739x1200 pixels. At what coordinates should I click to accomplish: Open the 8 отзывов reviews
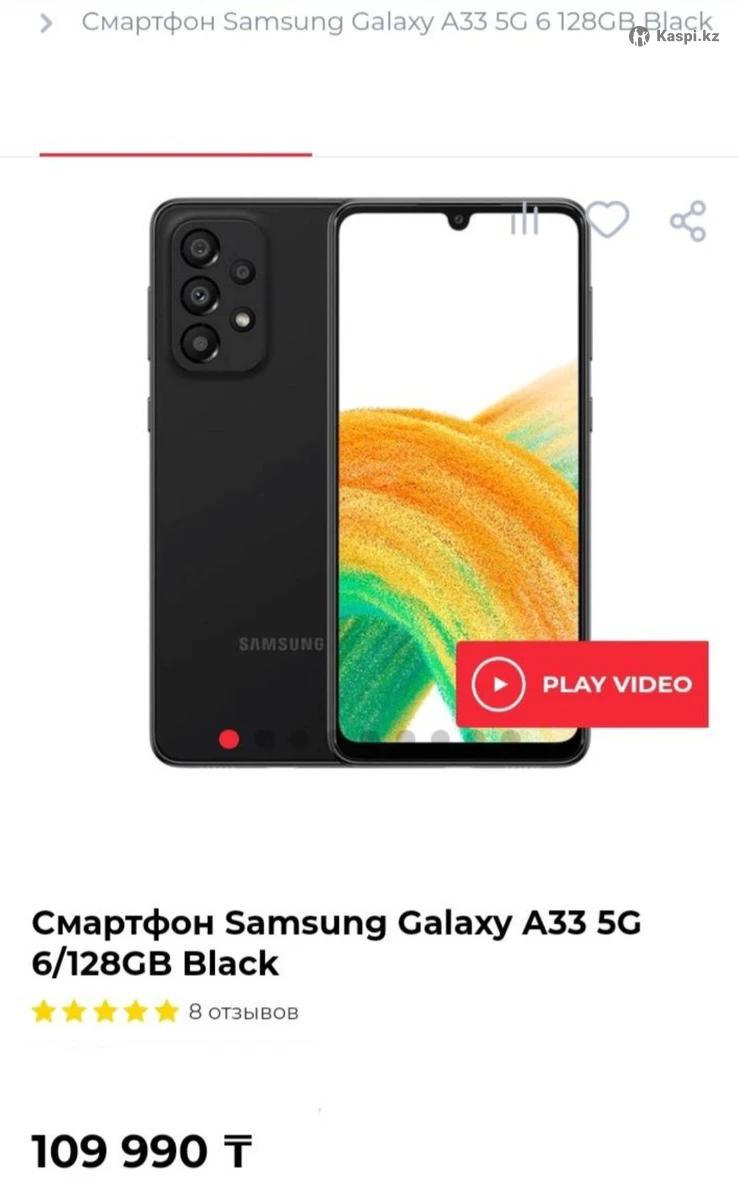point(243,1011)
